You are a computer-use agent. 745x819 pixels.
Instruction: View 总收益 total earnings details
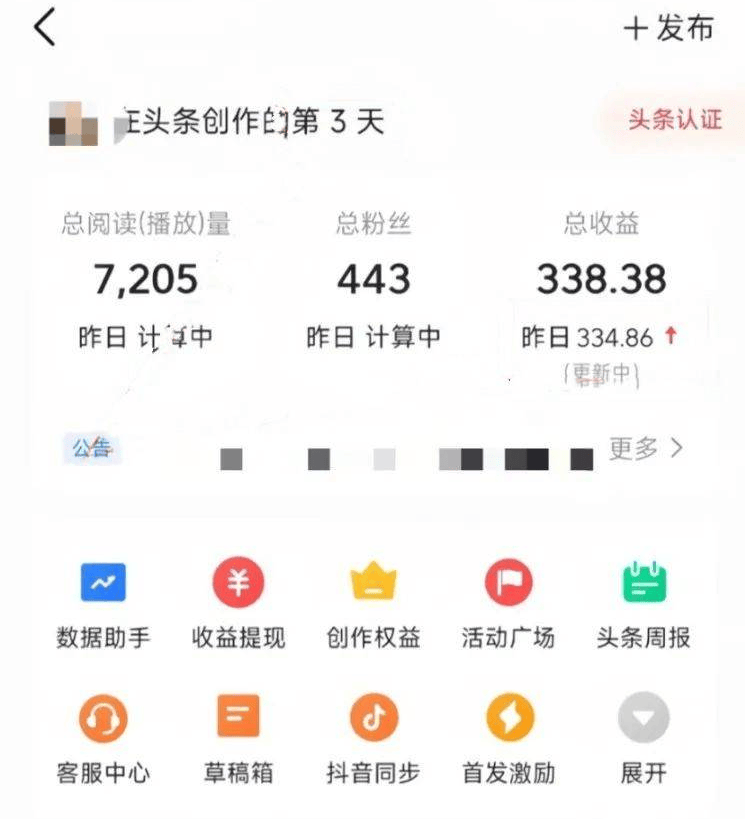(x=601, y=280)
